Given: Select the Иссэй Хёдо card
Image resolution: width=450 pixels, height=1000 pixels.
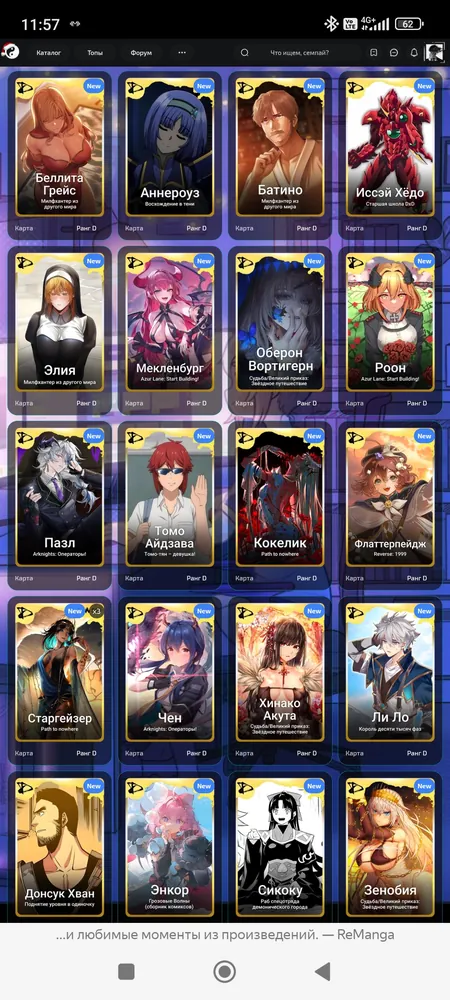Looking at the screenshot, I should point(390,155).
